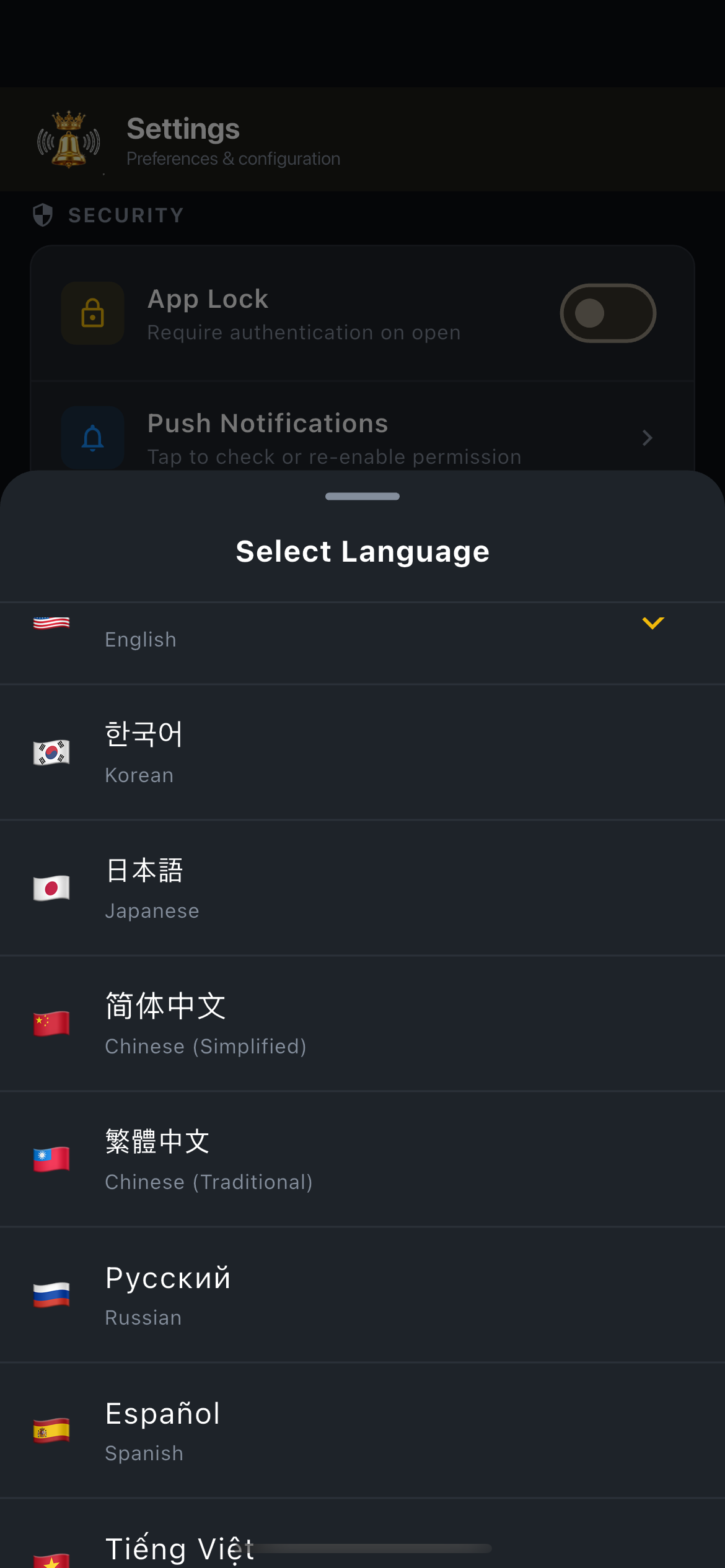Click the App Lock padlock icon
Screen dimensions: 725x1568
pyautogui.click(x=92, y=313)
